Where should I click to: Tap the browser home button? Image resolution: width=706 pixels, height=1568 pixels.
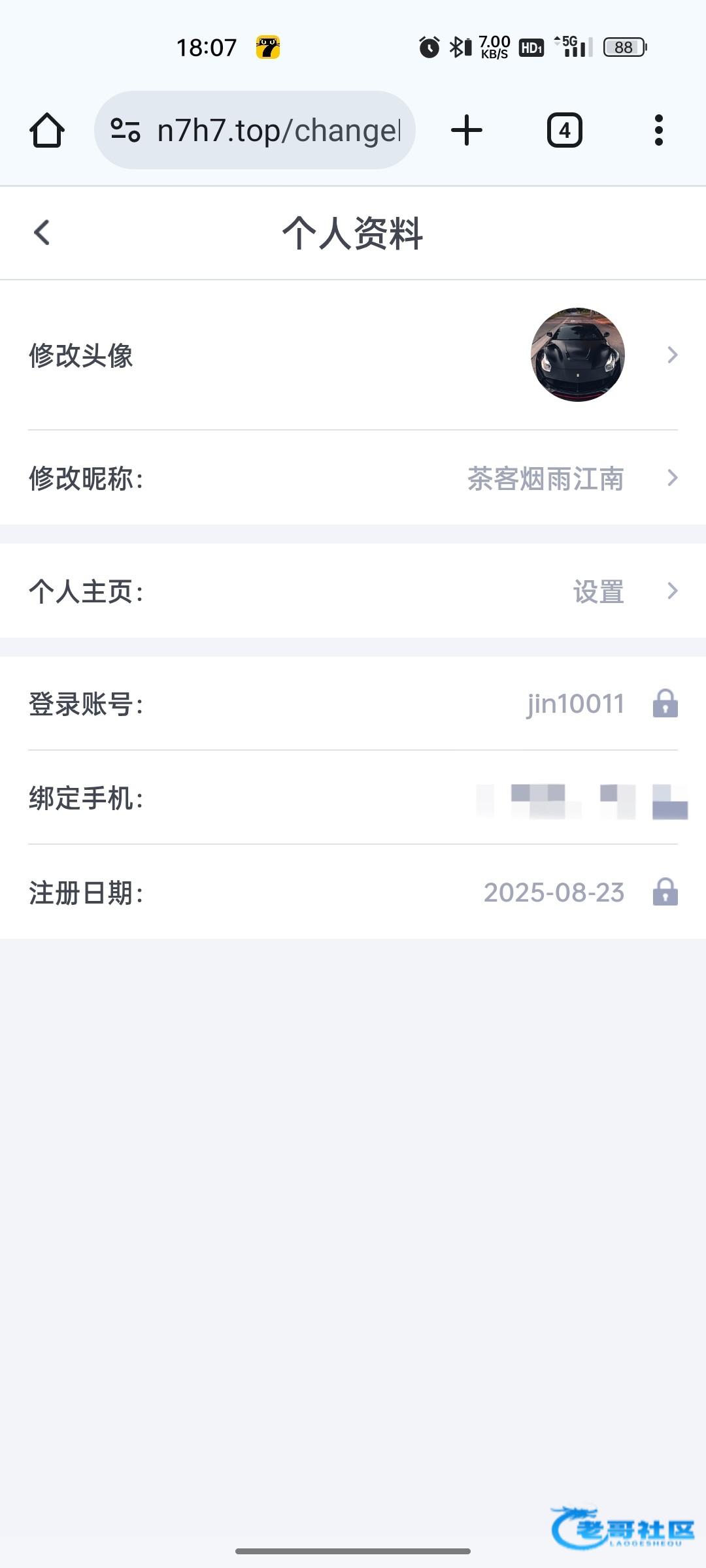click(47, 130)
